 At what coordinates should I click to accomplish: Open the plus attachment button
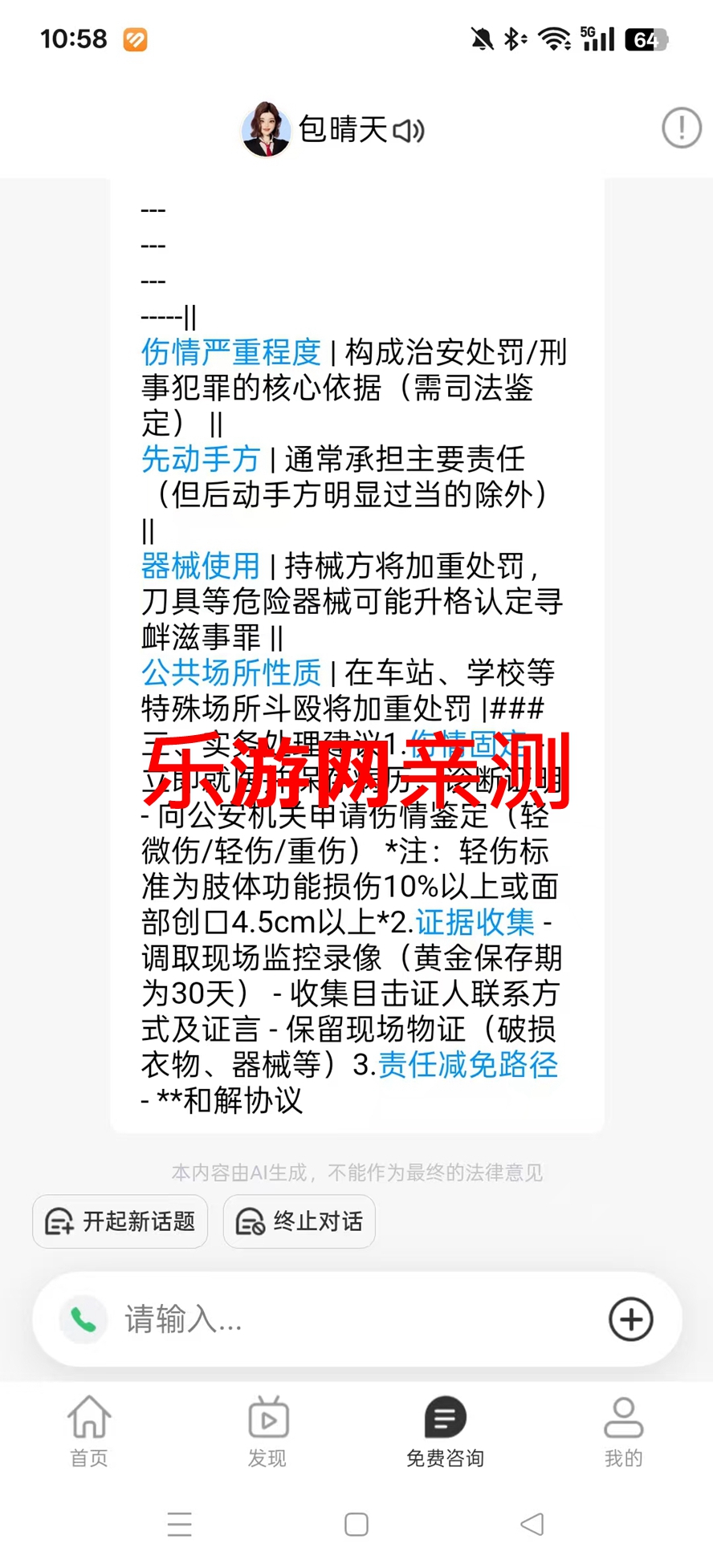630,1319
